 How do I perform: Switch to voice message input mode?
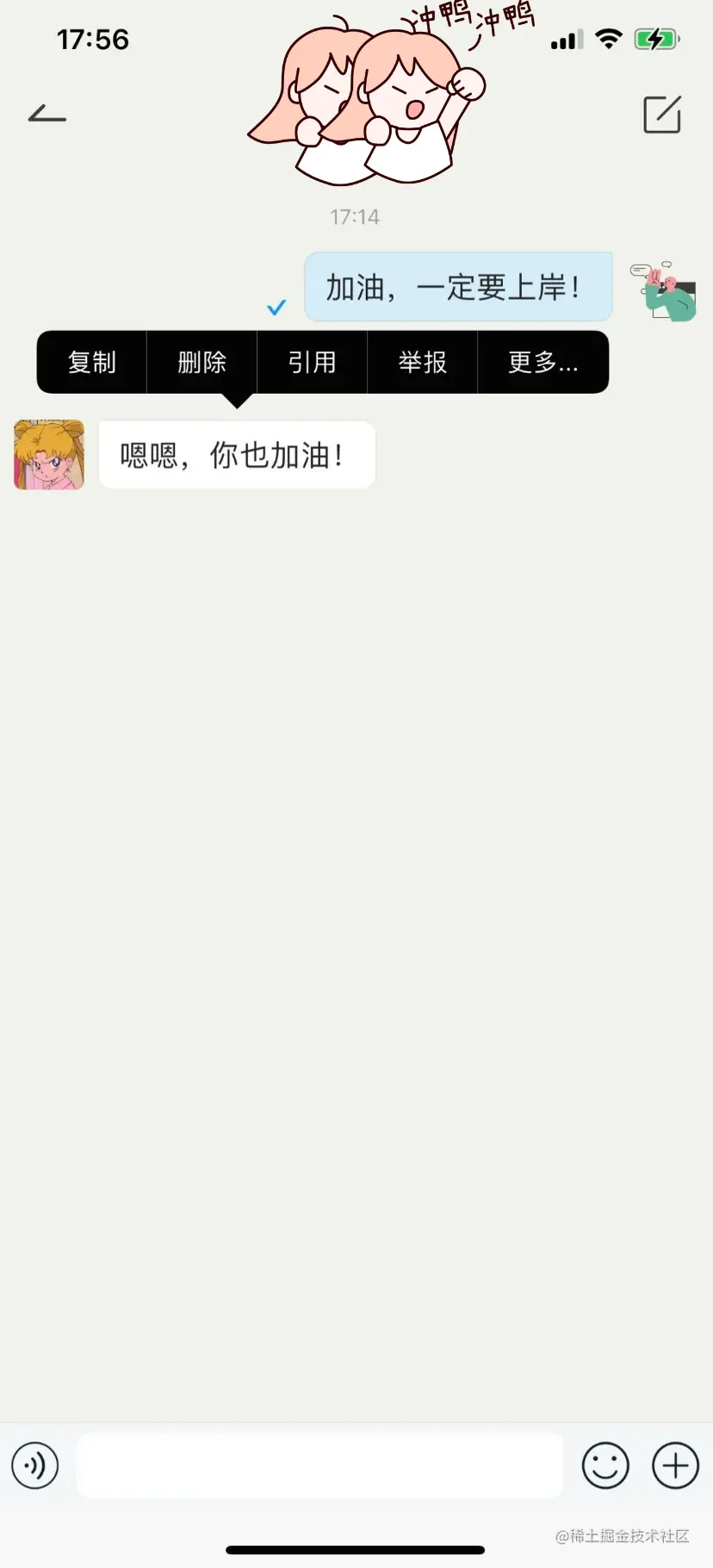click(34, 1465)
